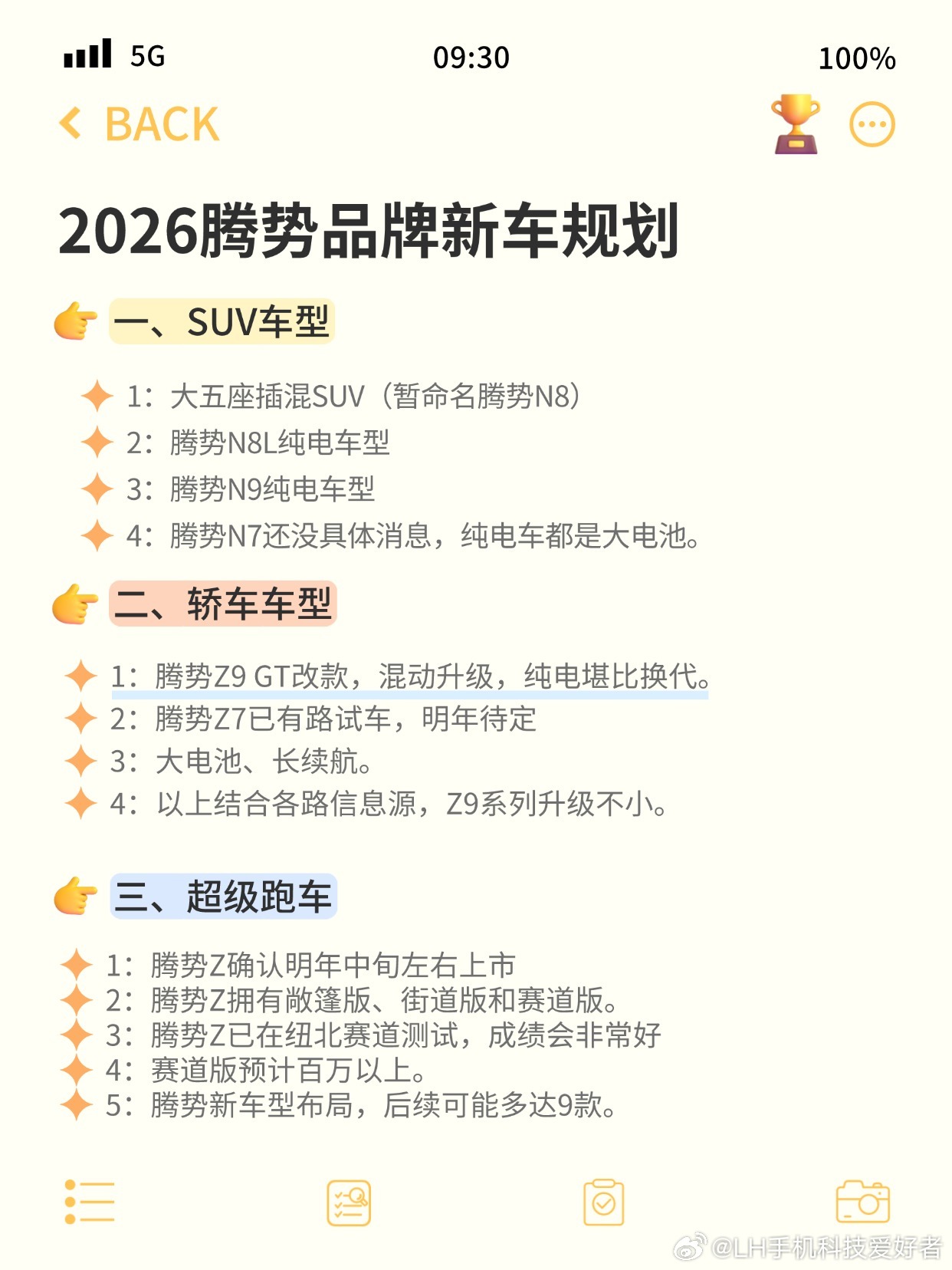Tap the 5G network indicator

pyautogui.click(x=150, y=56)
